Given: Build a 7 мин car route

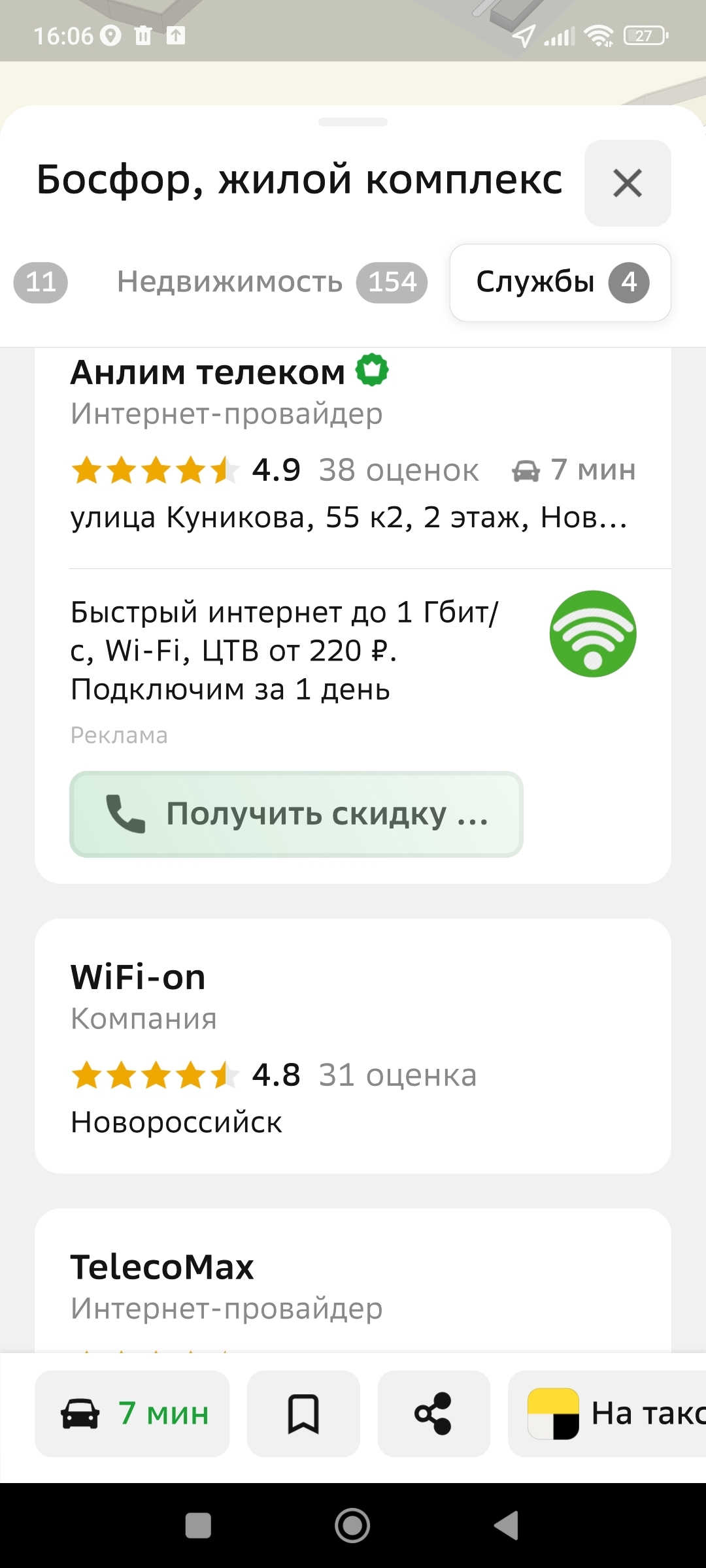Looking at the screenshot, I should (132, 1414).
